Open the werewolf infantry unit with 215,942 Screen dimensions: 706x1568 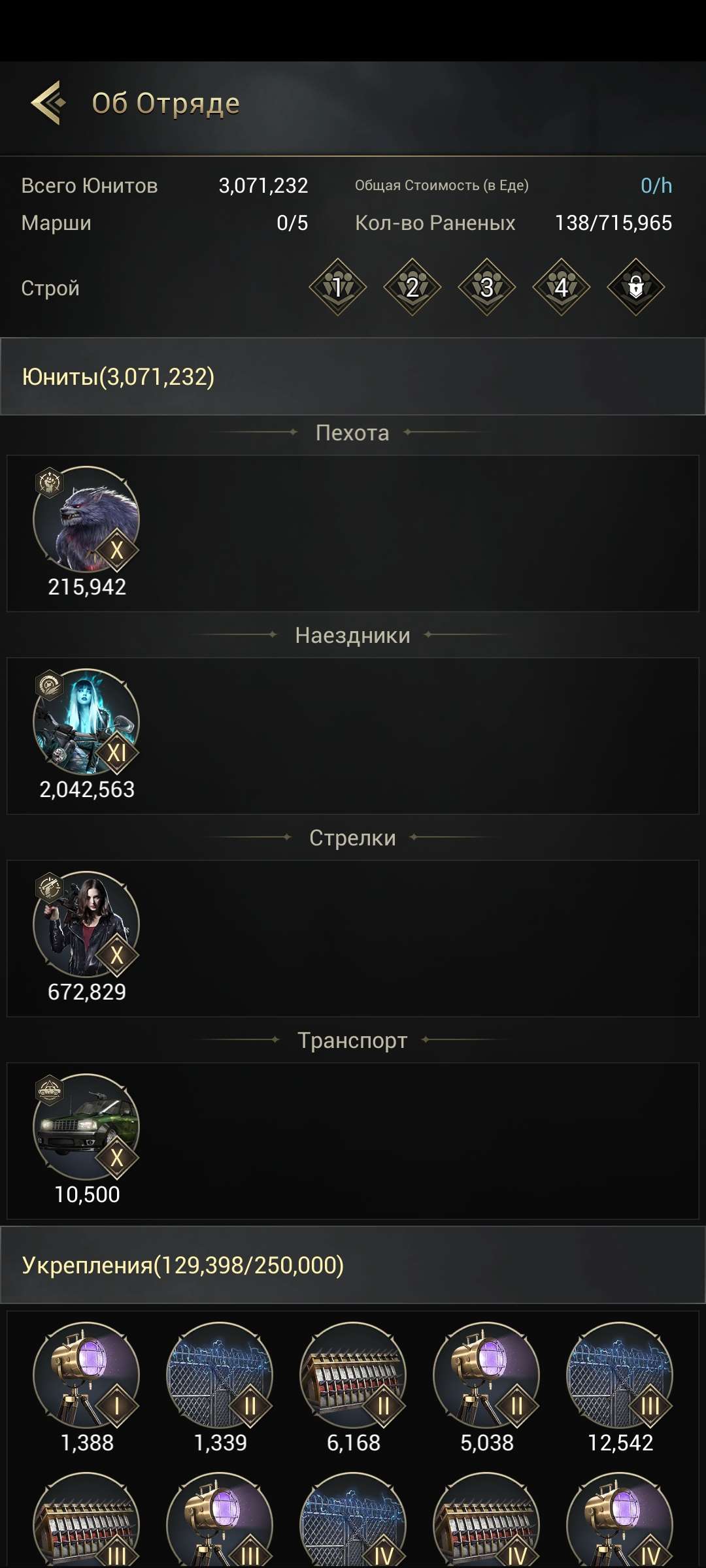point(86,519)
